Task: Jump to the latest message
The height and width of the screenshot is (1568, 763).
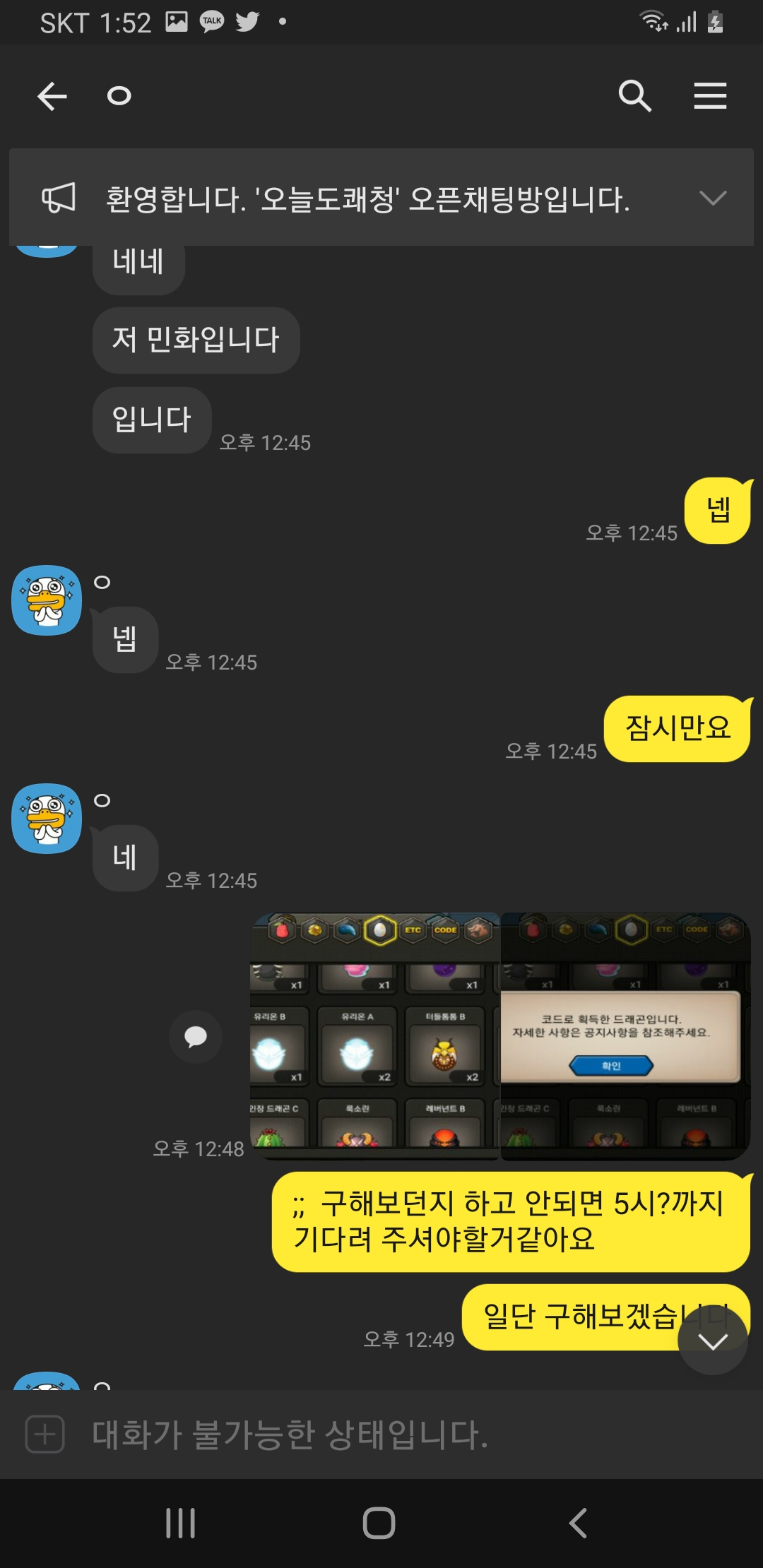Action: pos(712,1340)
